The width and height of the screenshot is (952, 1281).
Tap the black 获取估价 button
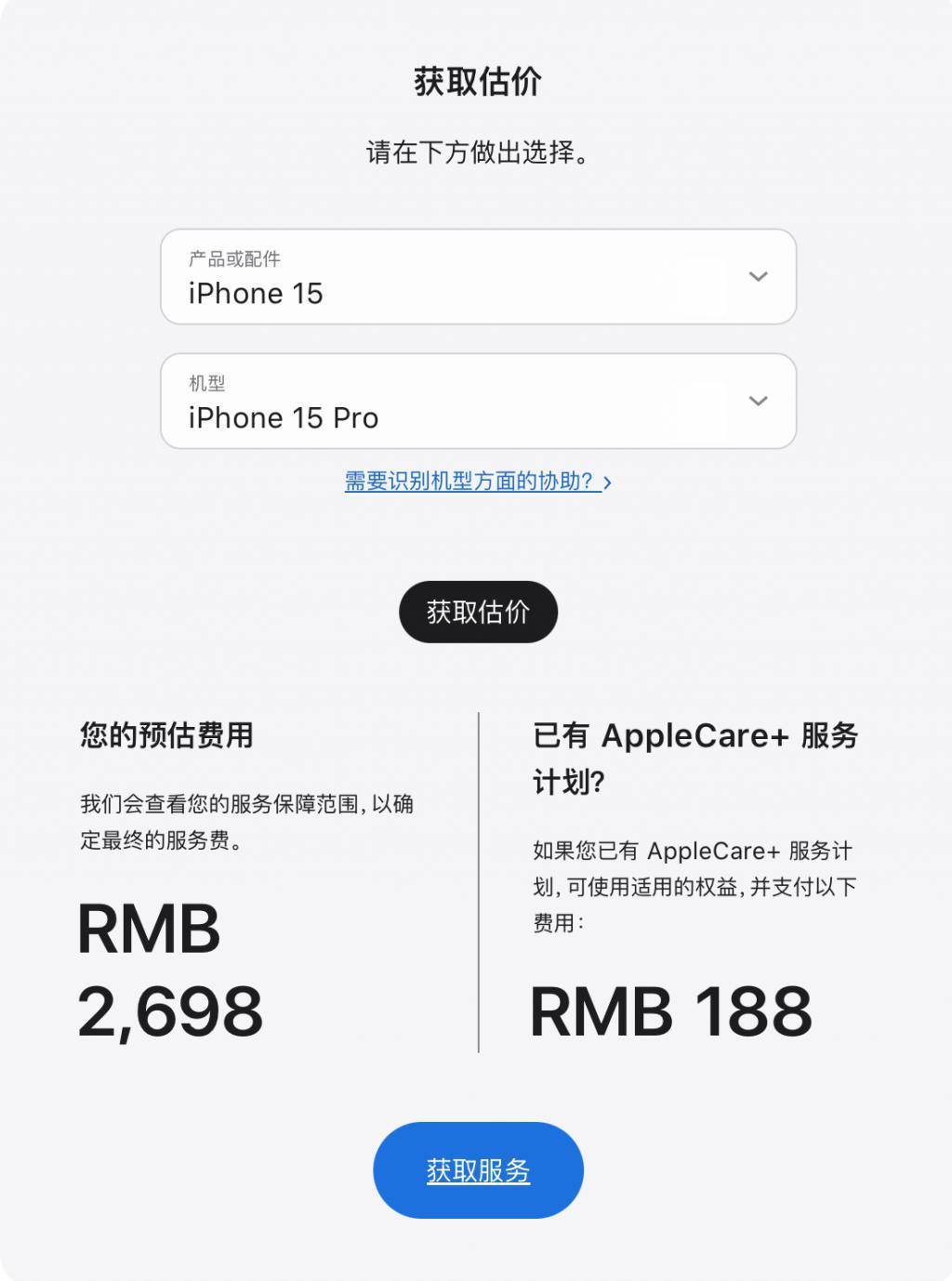[478, 612]
